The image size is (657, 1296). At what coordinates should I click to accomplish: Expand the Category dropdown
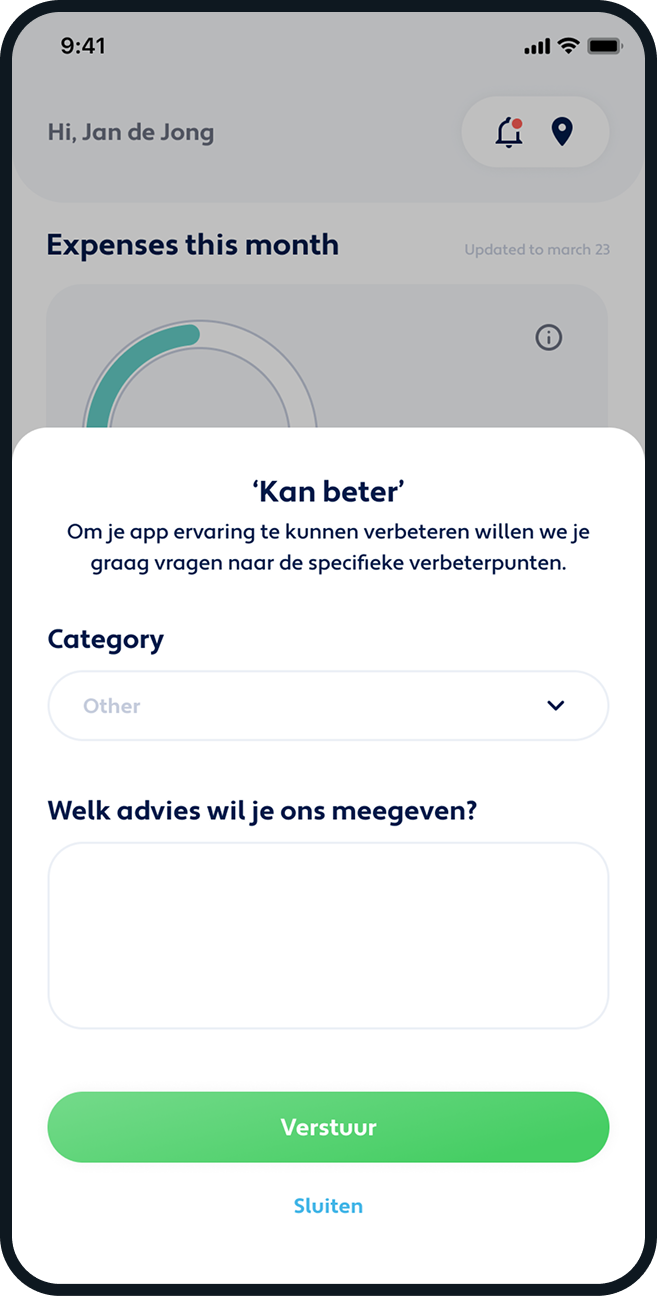(x=328, y=706)
